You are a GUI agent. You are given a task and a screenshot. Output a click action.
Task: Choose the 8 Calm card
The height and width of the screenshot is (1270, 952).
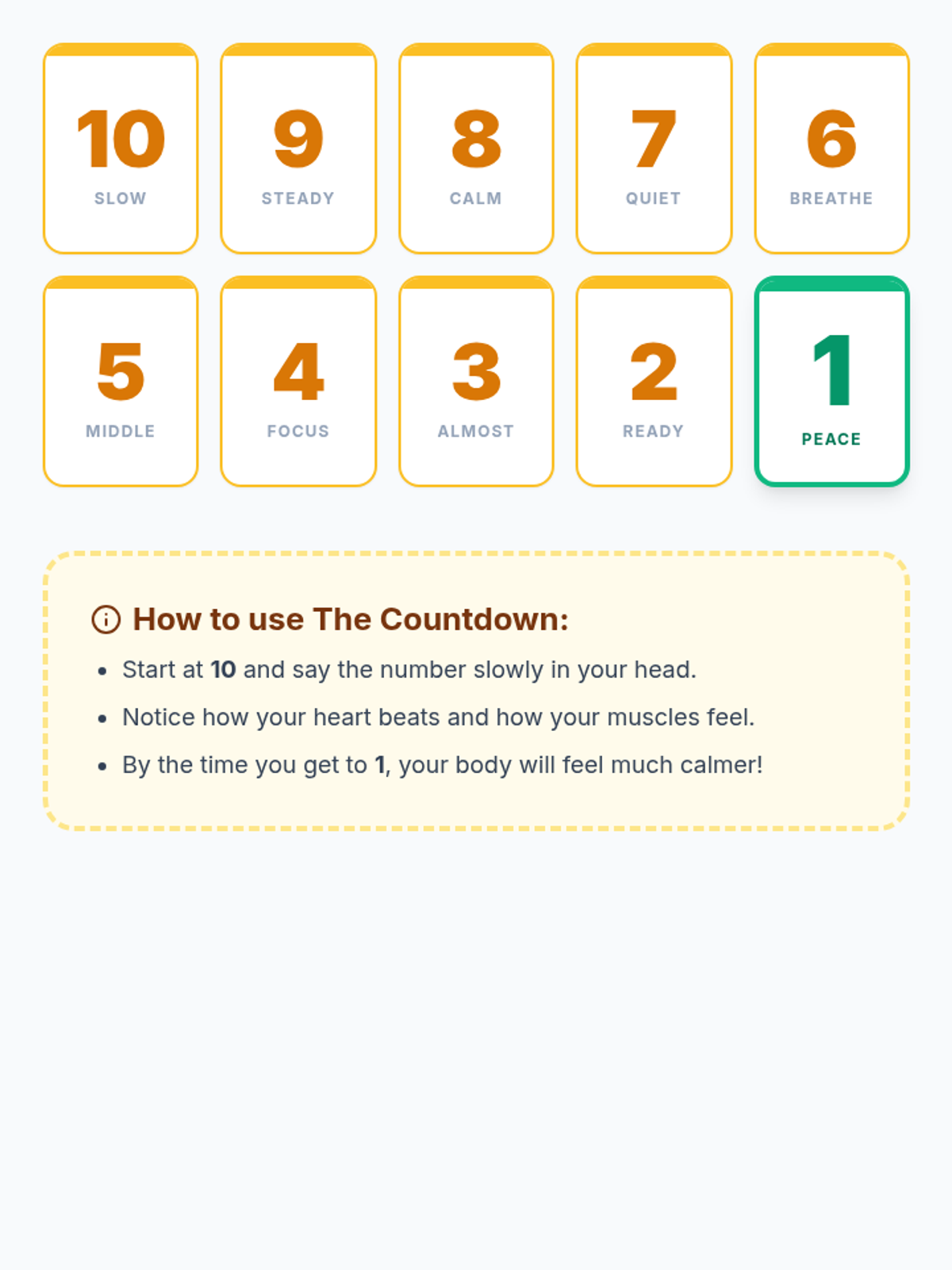[476, 148]
